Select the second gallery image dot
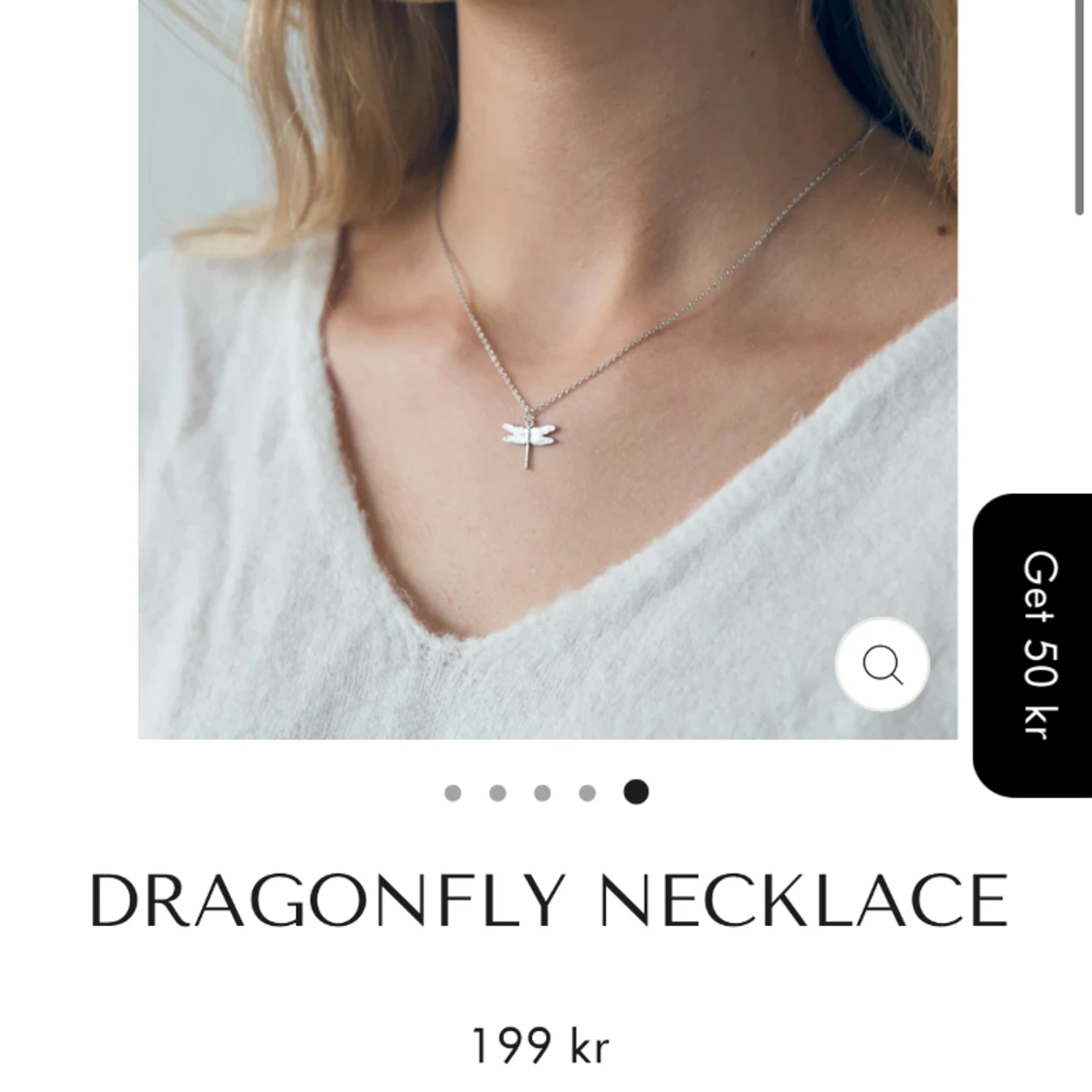 497,793
